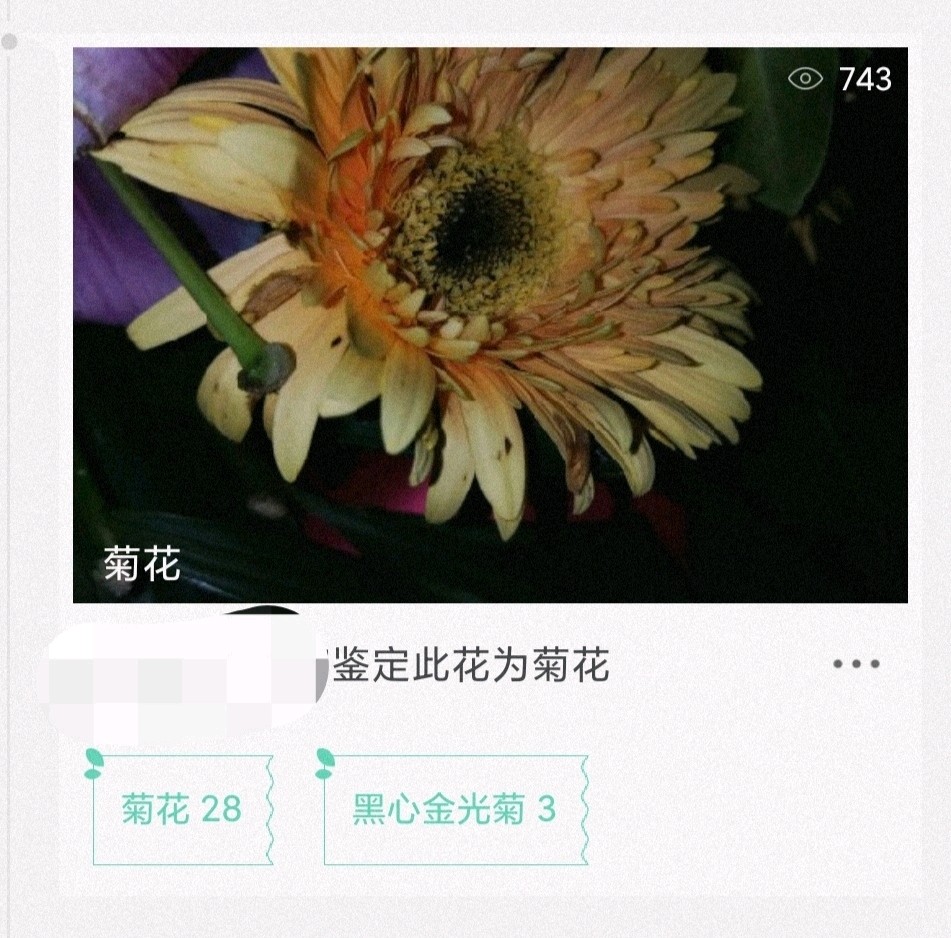Open the flower photo labeled 菊花
The height and width of the screenshot is (938, 951).
tap(490, 325)
